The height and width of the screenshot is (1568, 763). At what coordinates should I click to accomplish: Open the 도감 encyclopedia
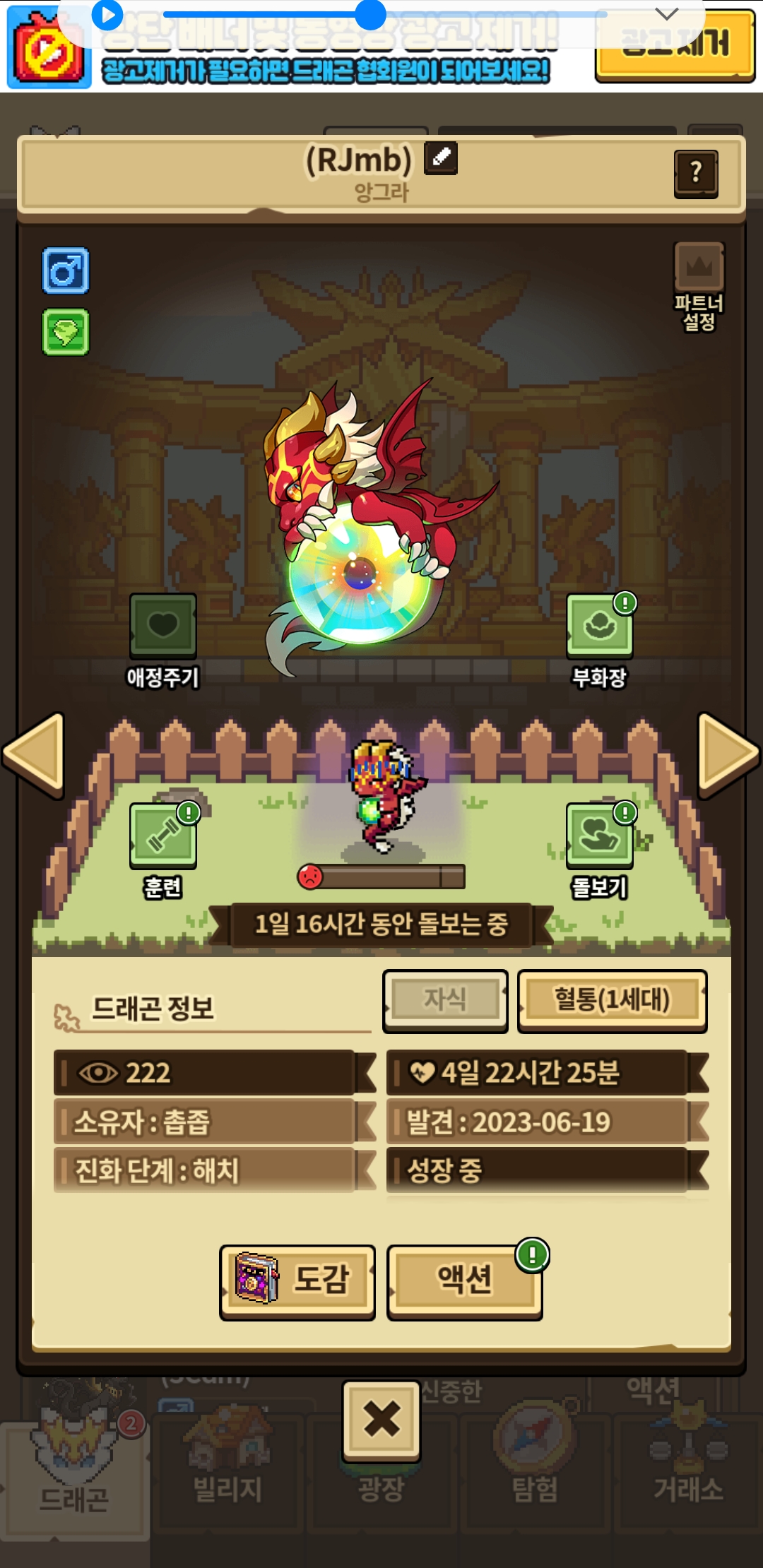pos(297,1281)
